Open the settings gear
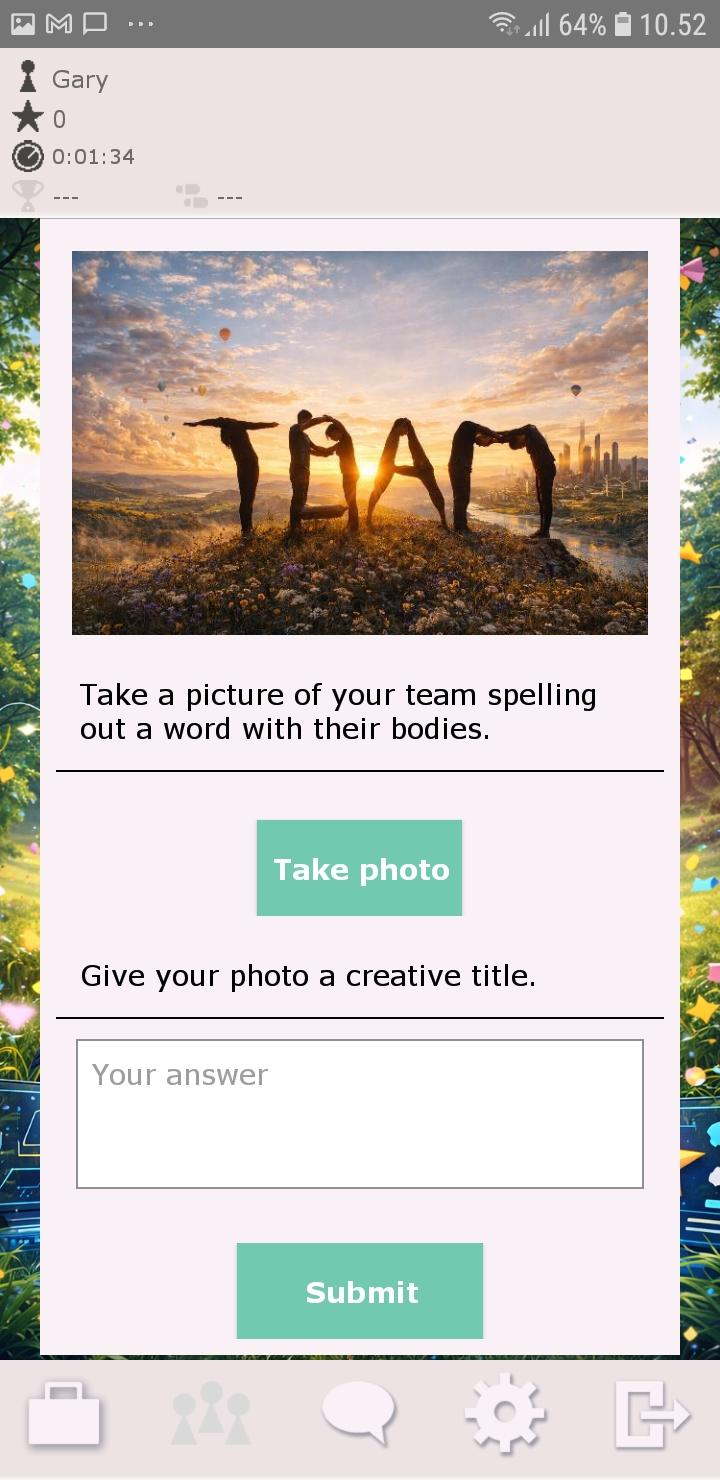Viewport: 720px width, 1480px height. click(x=505, y=1414)
